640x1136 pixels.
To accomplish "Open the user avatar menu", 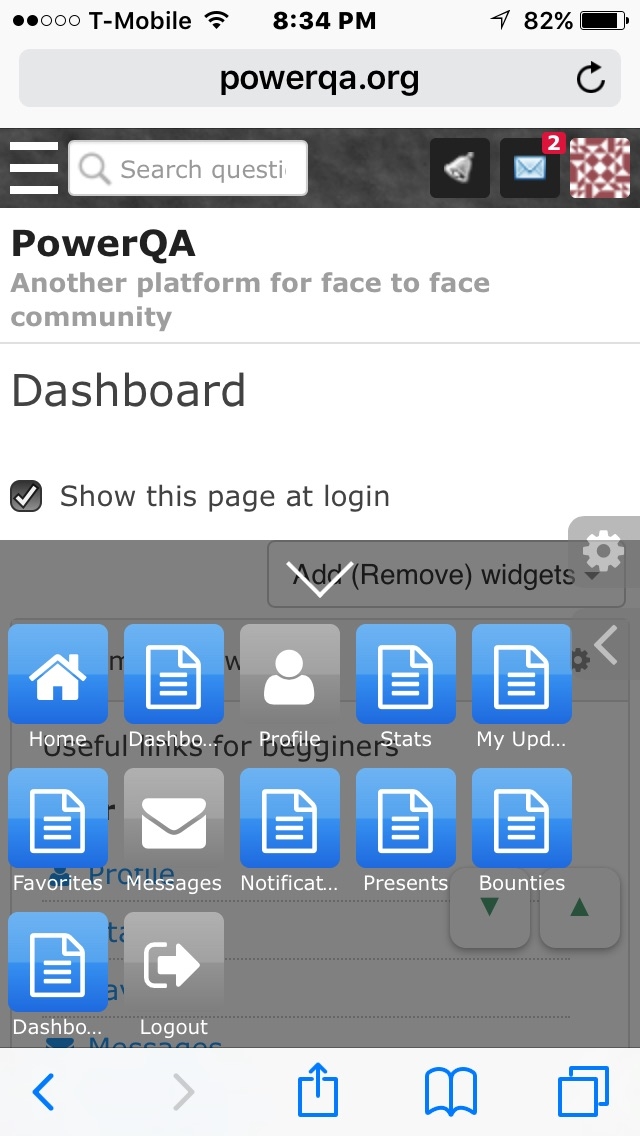I will [x=600, y=168].
